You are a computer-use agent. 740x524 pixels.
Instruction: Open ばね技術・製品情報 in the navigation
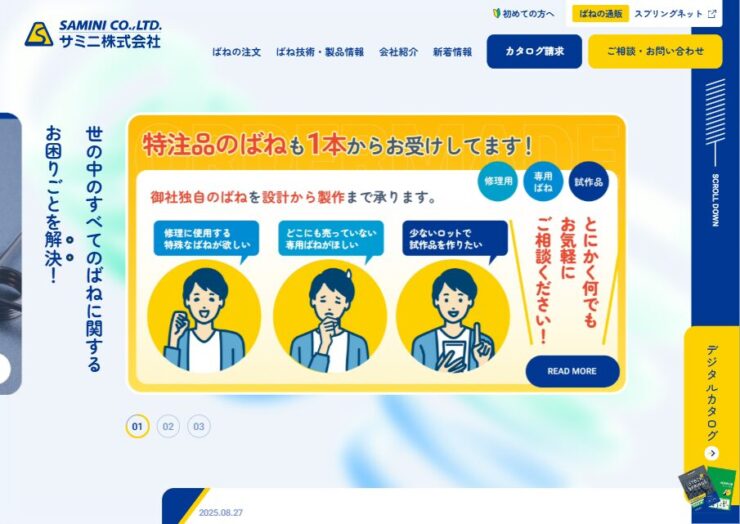pos(320,52)
